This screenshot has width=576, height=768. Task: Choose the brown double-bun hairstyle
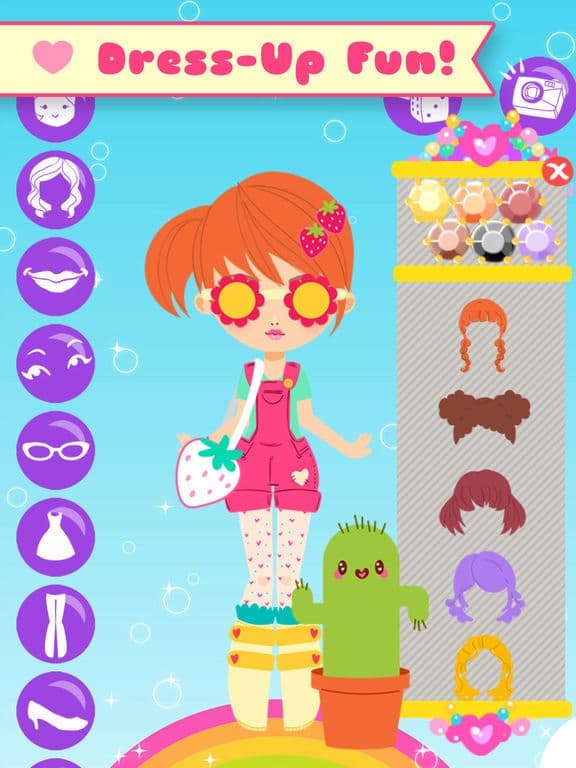(484, 417)
